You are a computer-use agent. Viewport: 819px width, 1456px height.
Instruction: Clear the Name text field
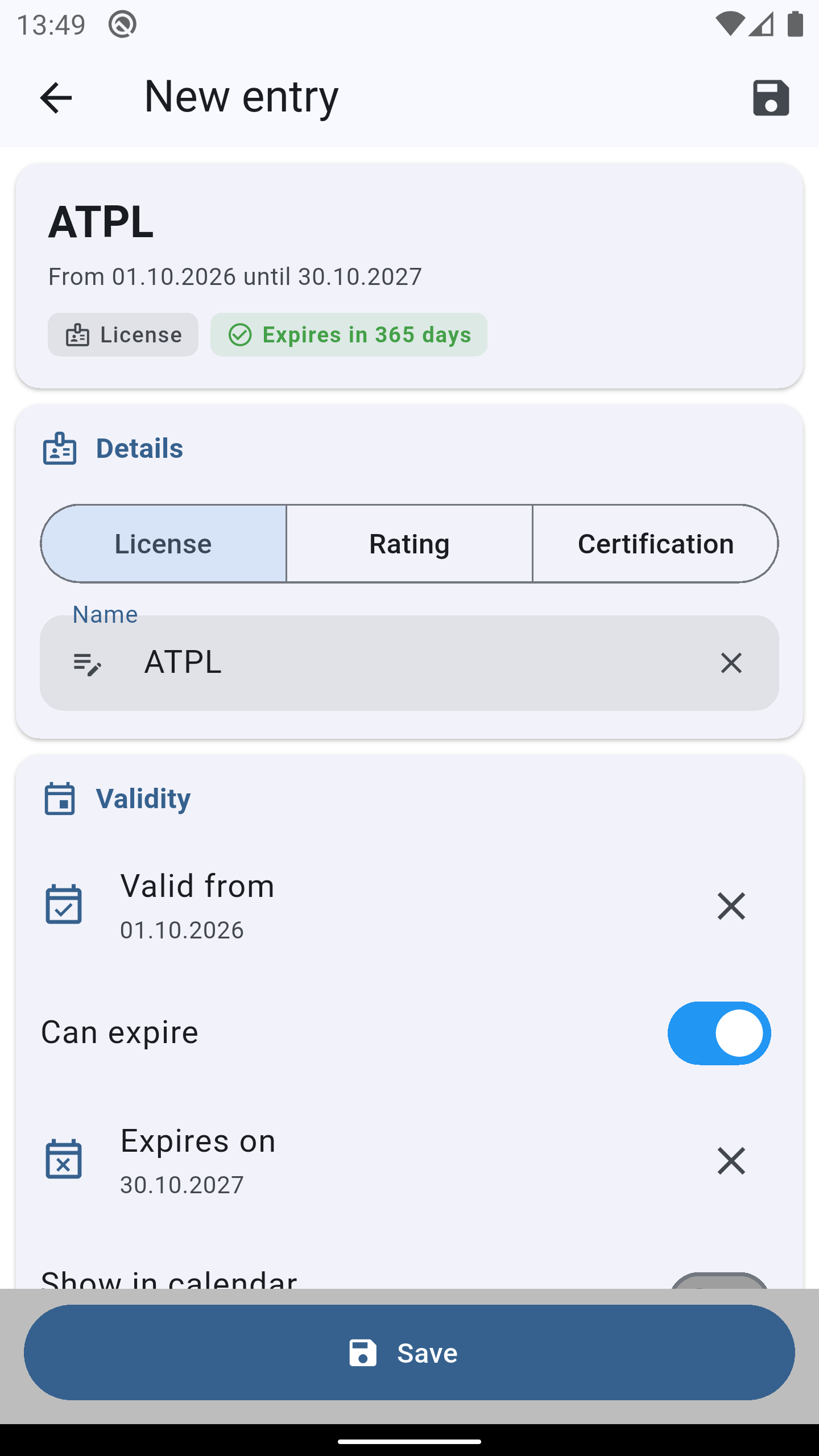tap(731, 663)
